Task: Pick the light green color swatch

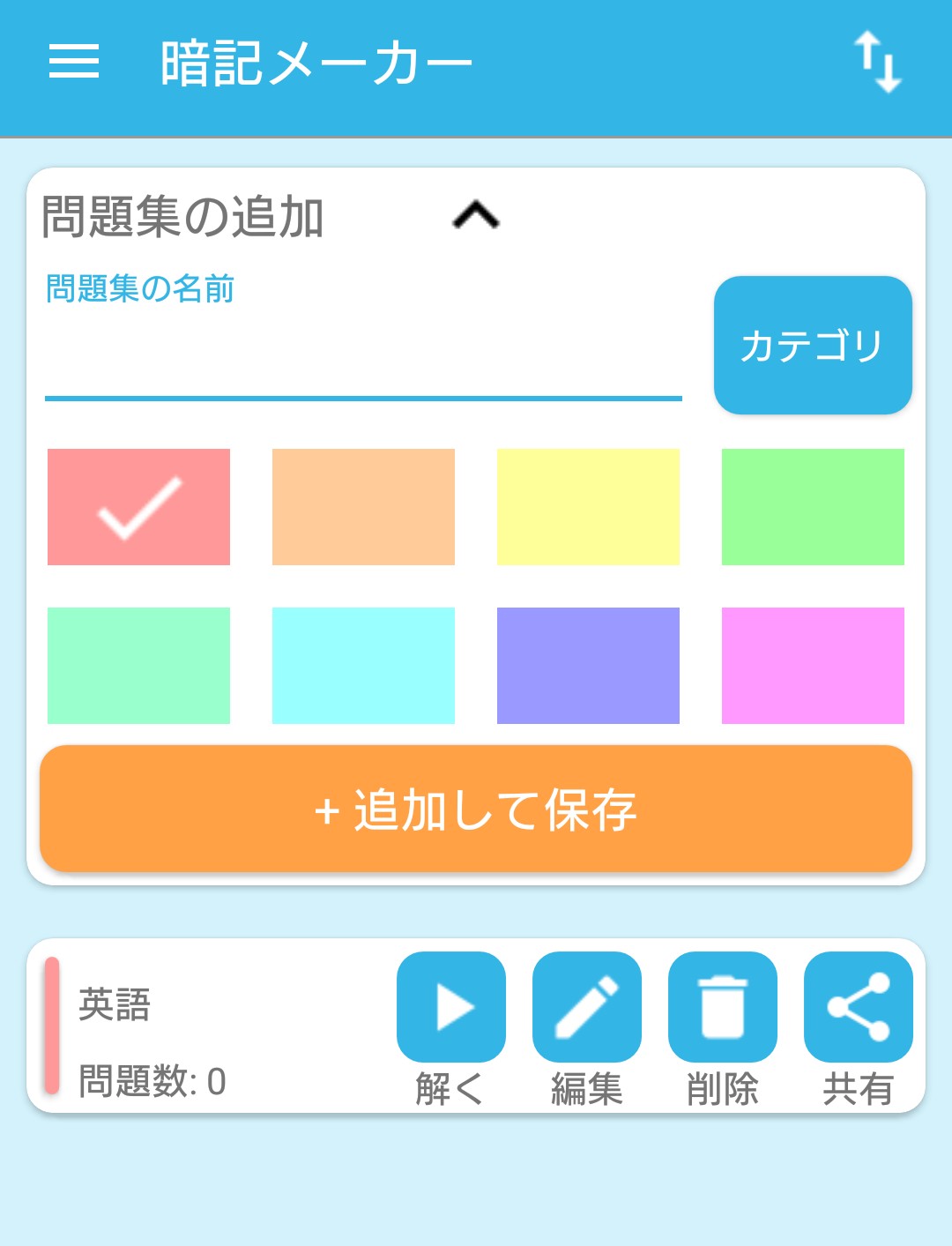Action: click(813, 507)
